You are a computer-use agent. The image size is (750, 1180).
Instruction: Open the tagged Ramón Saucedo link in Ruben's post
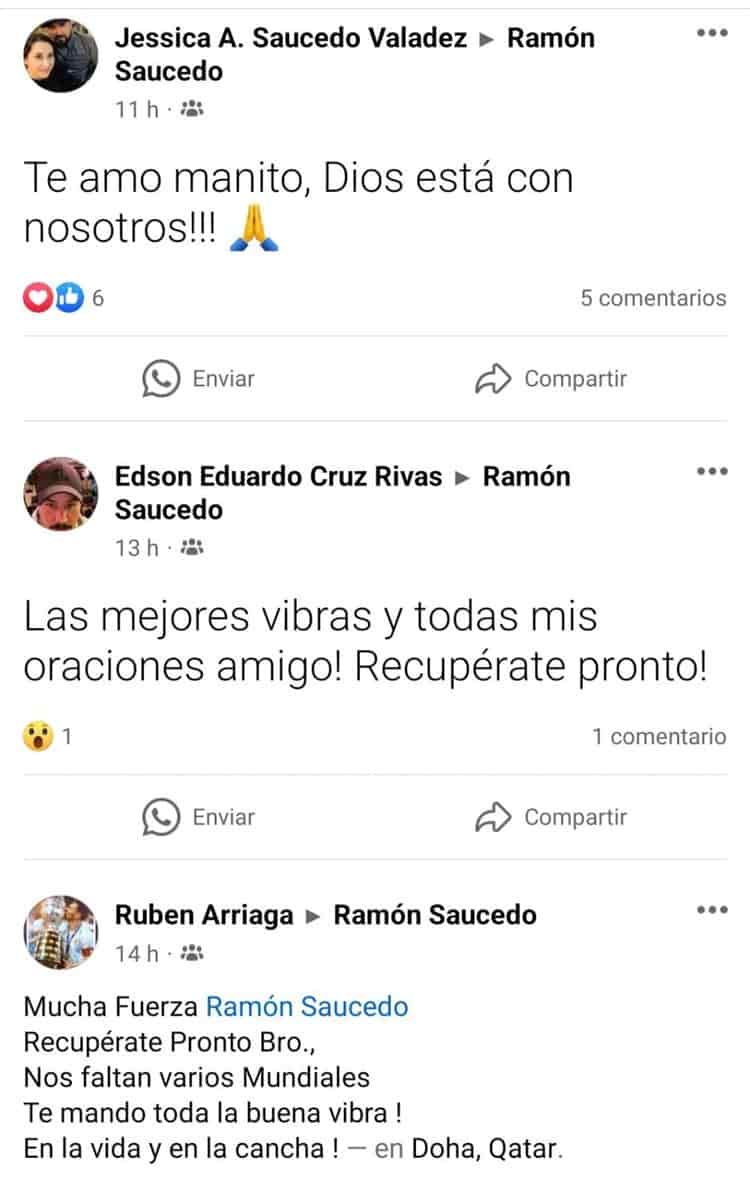307,1006
